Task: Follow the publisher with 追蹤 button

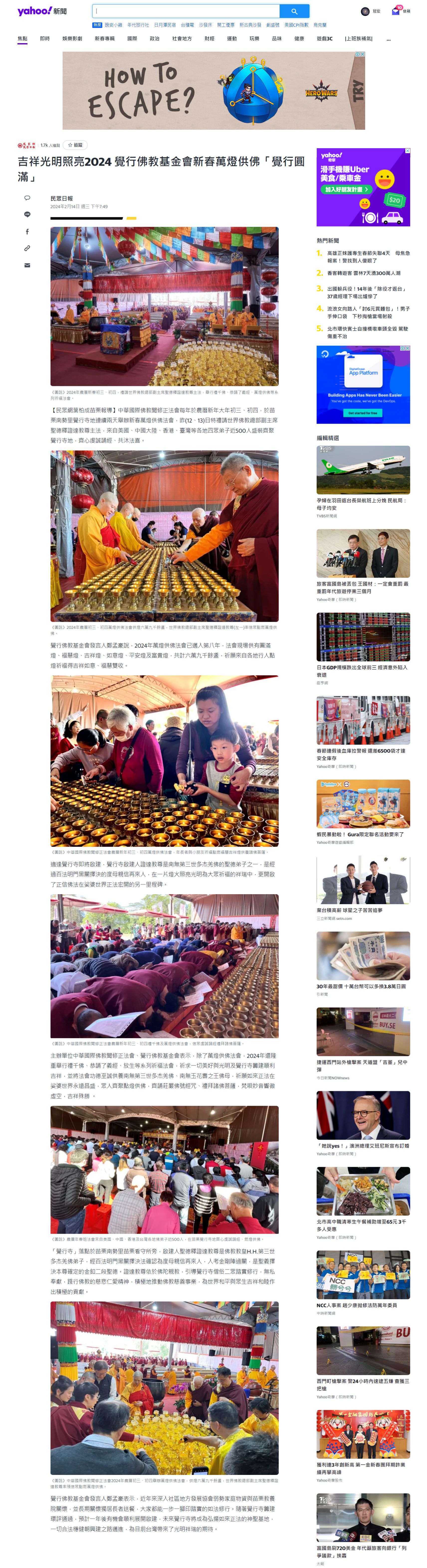Action: click(75, 145)
